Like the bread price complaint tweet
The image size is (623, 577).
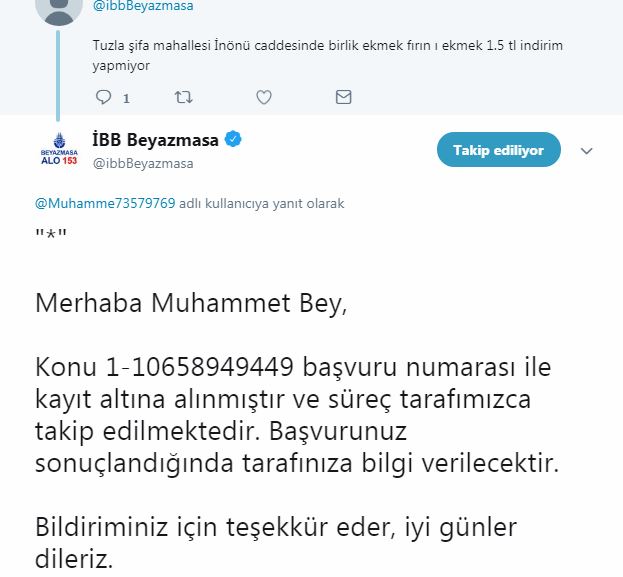pos(264,97)
